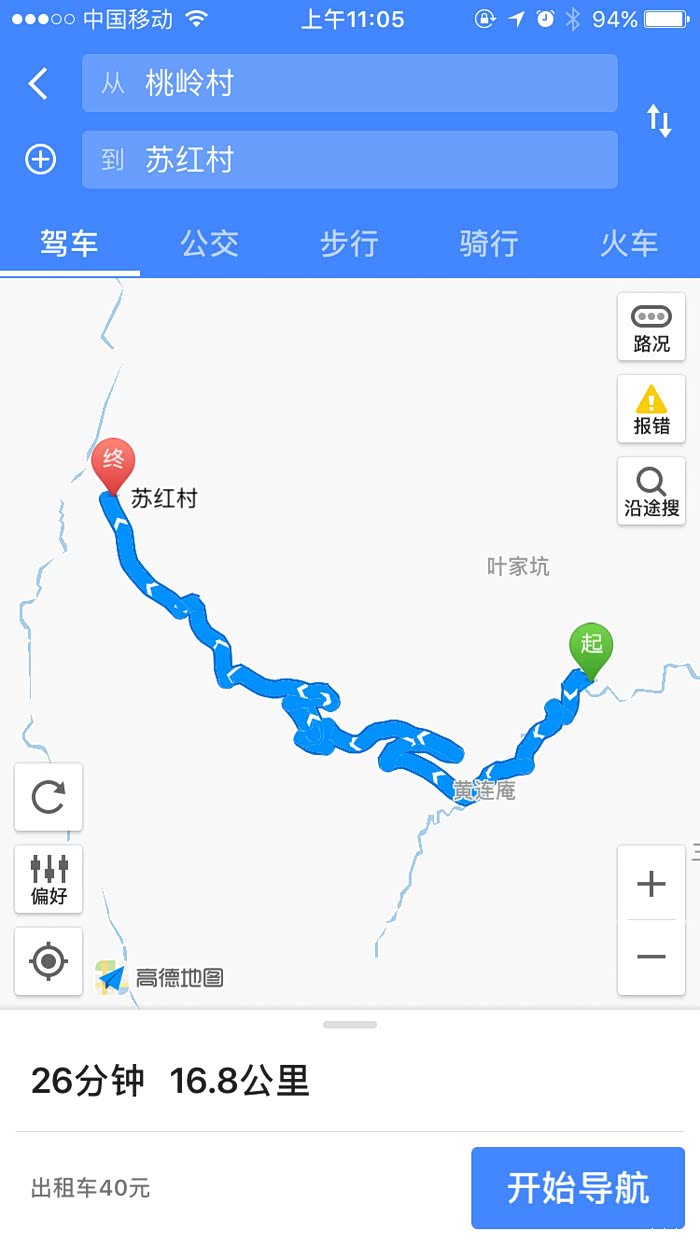The image size is (700, 1245).
Task: Edit the destination 苏红村
Action: tap(349, 160)
